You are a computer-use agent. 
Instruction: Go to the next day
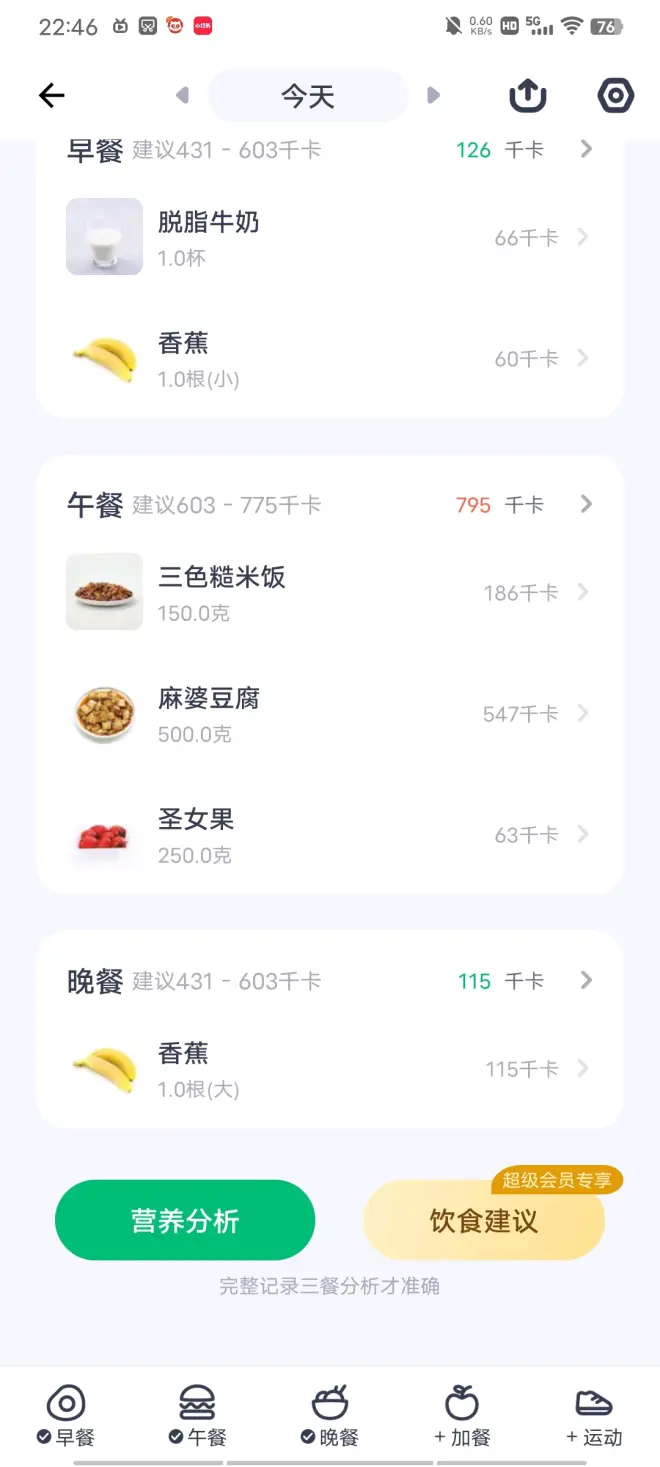click(433, 96)
